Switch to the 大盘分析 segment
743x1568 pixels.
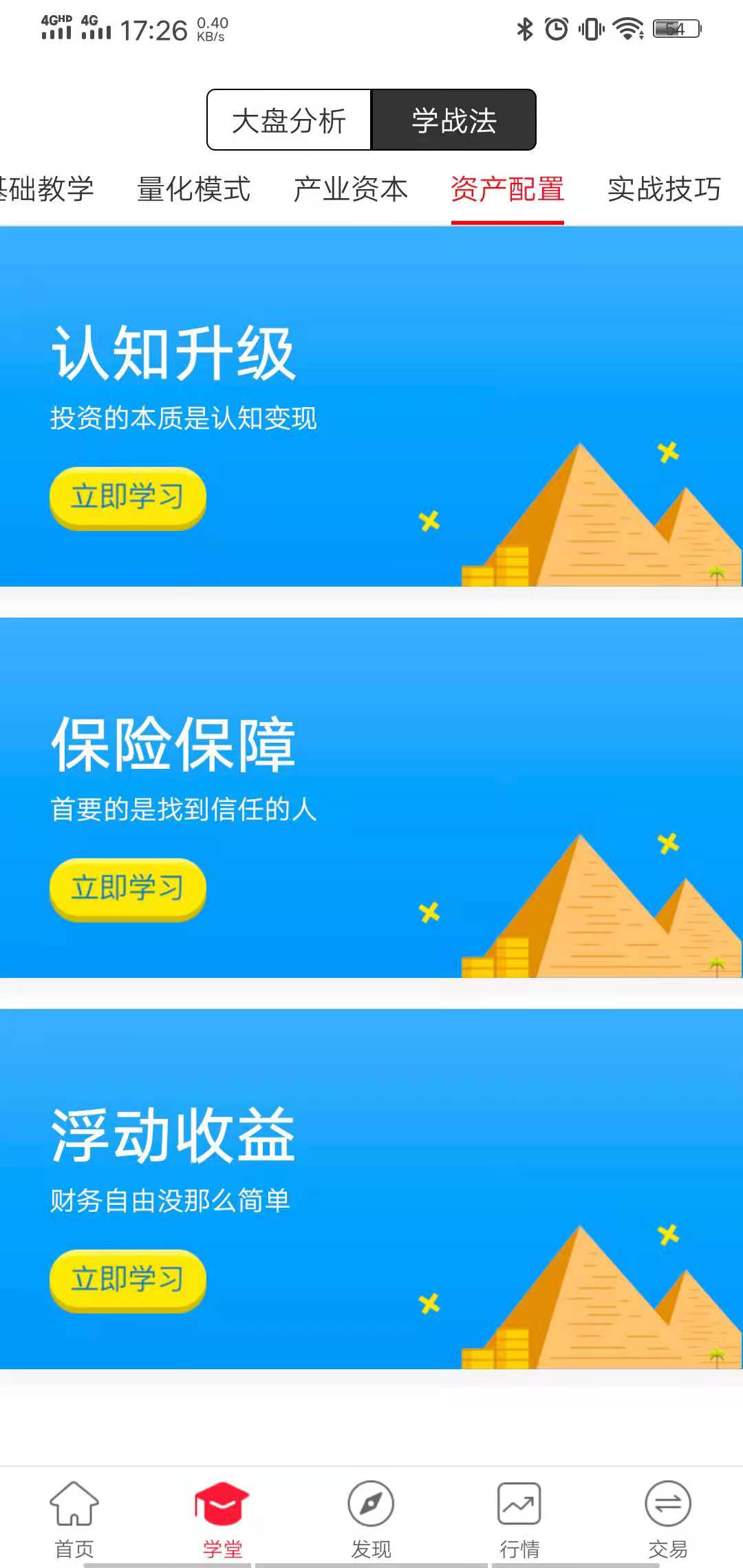click(x=289, y=120)
